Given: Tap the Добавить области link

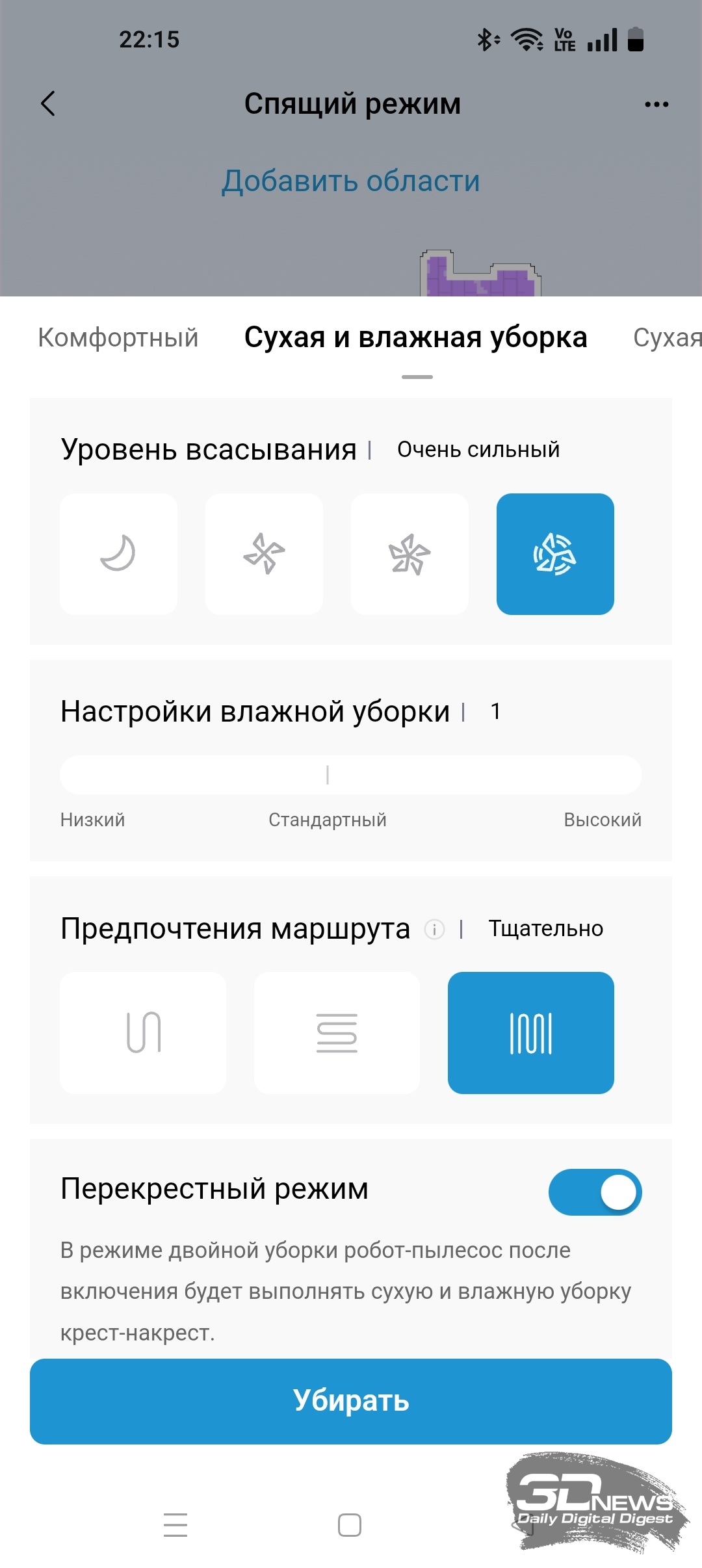Looking at the screenshot, I should point(350,181).
